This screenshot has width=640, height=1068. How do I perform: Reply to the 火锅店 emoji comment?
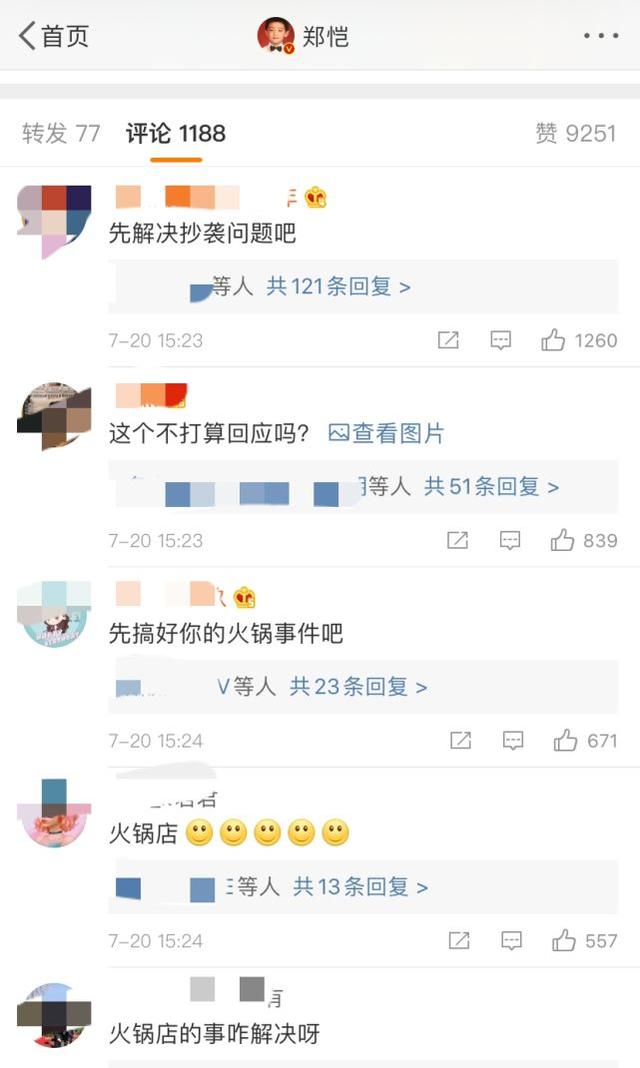pyautogui.click(x=512, y=941)
